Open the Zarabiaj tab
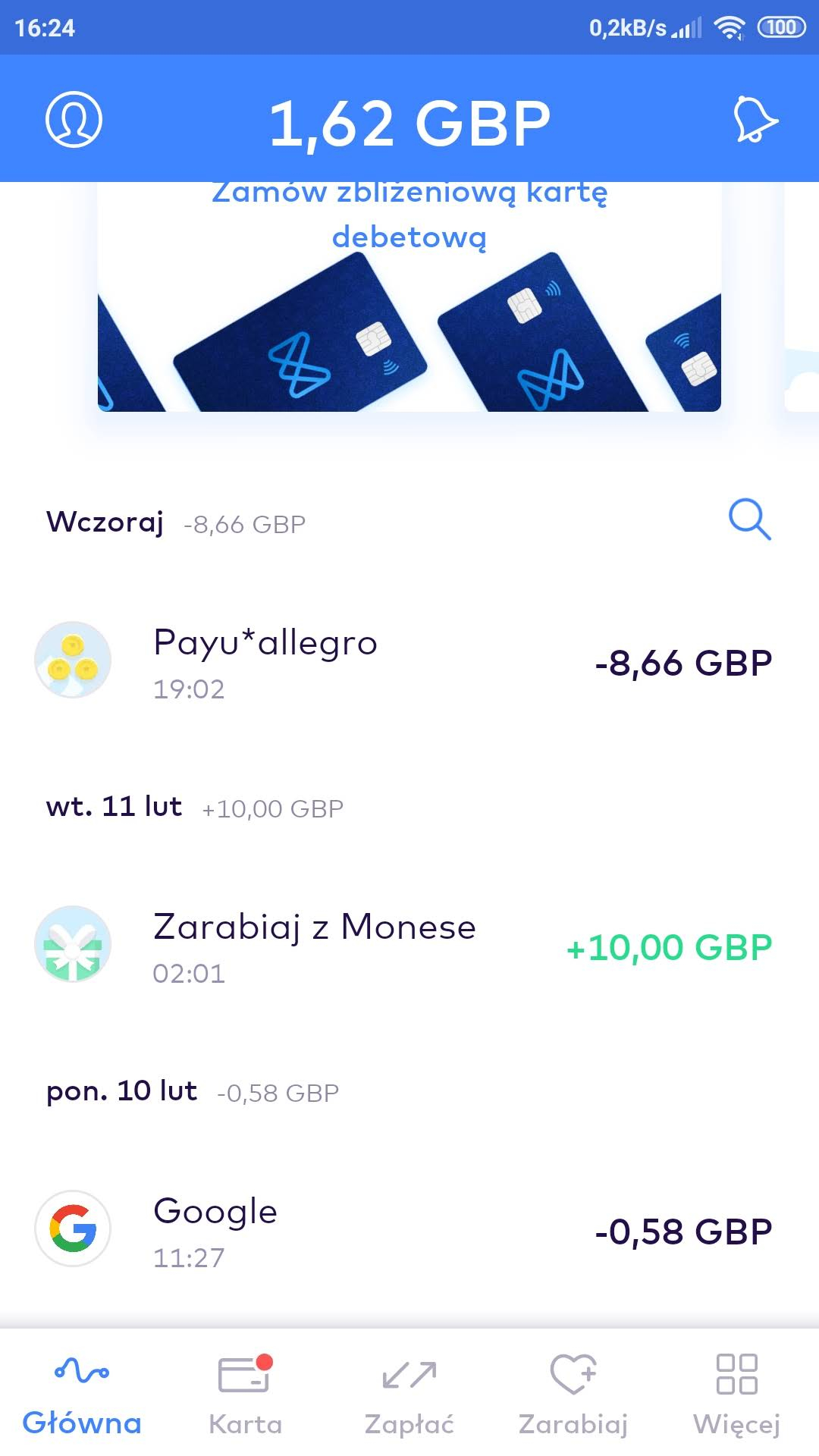 point(573,1394)
